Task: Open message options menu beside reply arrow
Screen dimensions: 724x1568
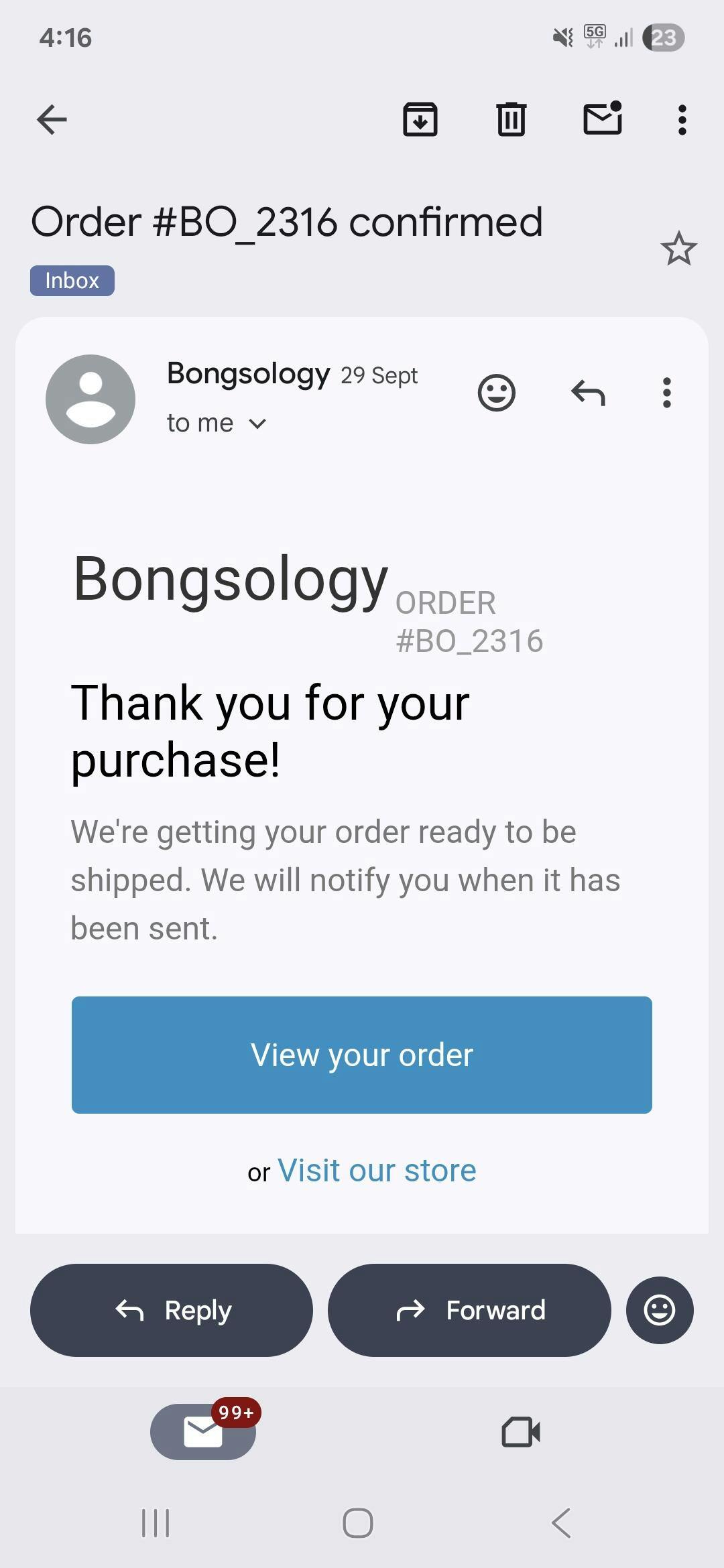Action: click(x=666, y=393)
